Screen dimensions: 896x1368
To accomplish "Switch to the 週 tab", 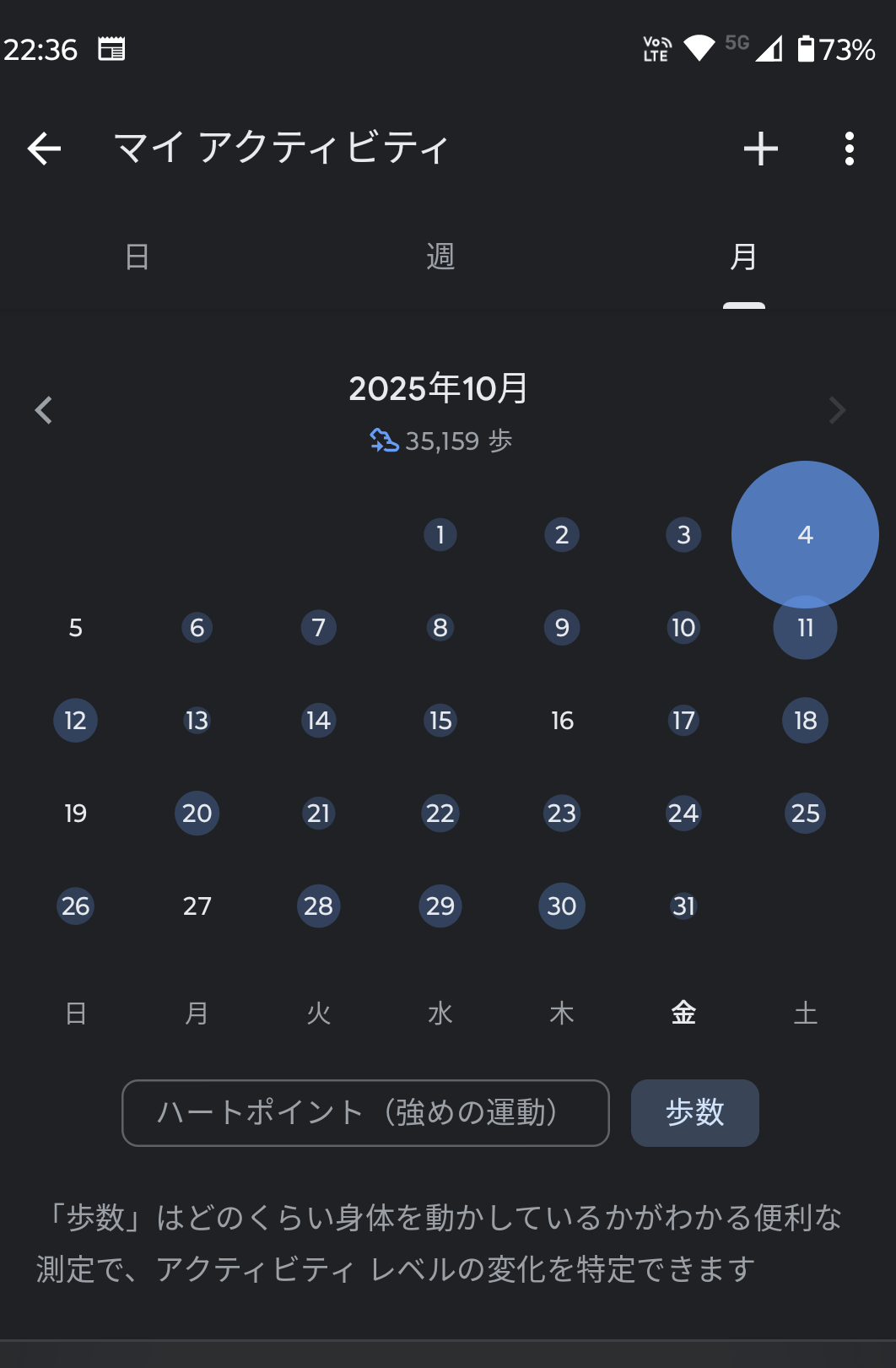I will coord(440,257).
